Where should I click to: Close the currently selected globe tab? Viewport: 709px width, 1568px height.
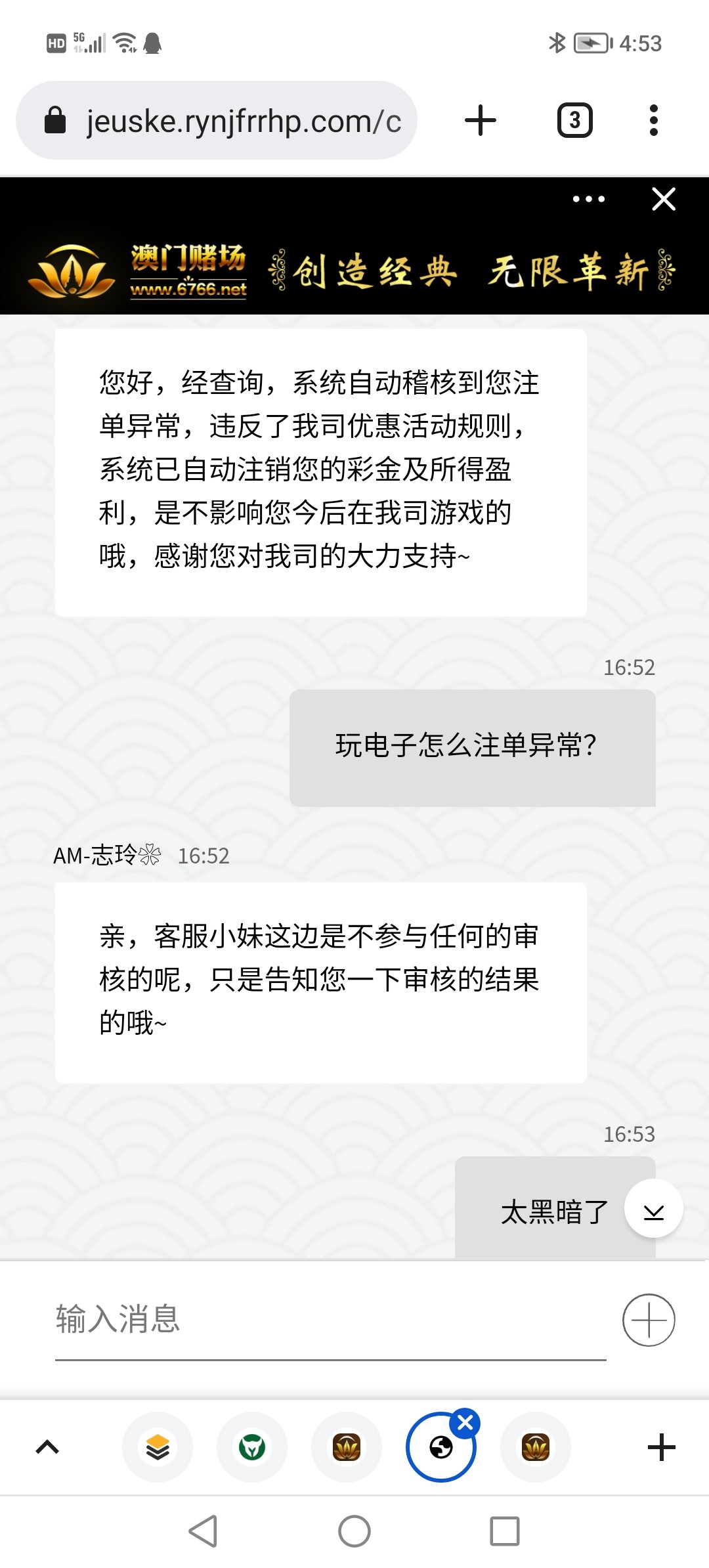(465, 1423)
